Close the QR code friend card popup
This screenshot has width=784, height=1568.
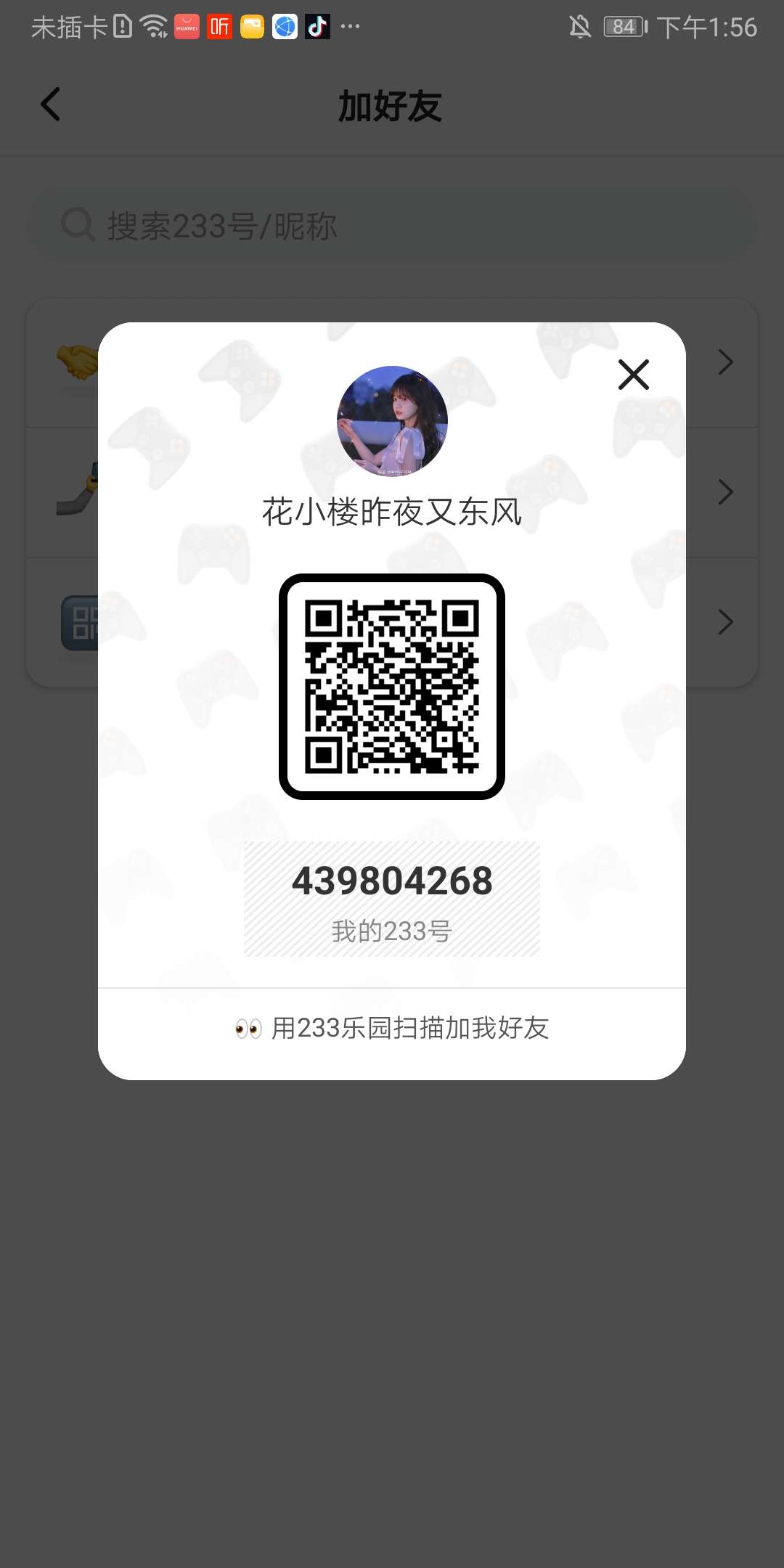[x=633, y=375]
